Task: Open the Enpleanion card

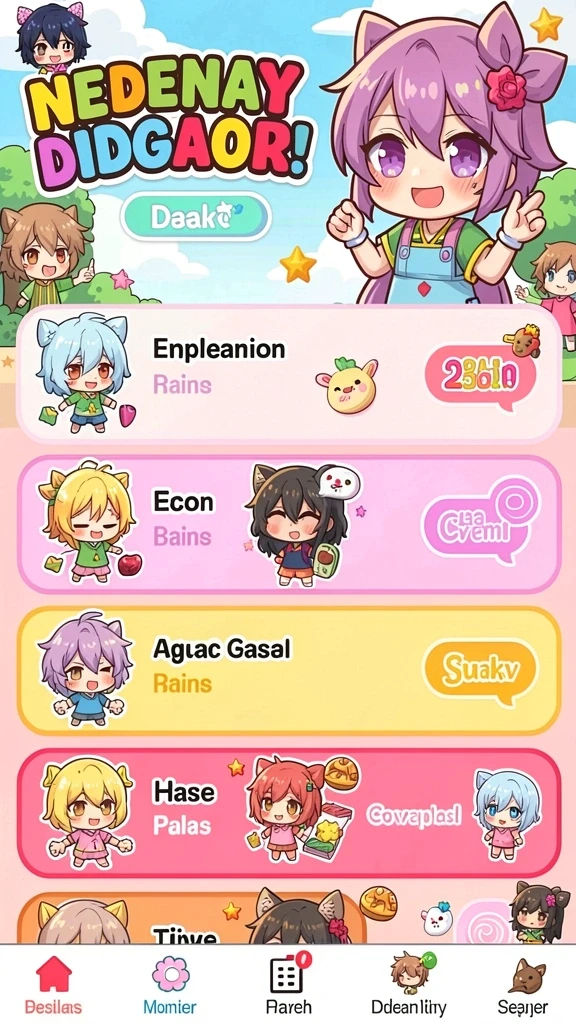Action: tap(289, 373)
